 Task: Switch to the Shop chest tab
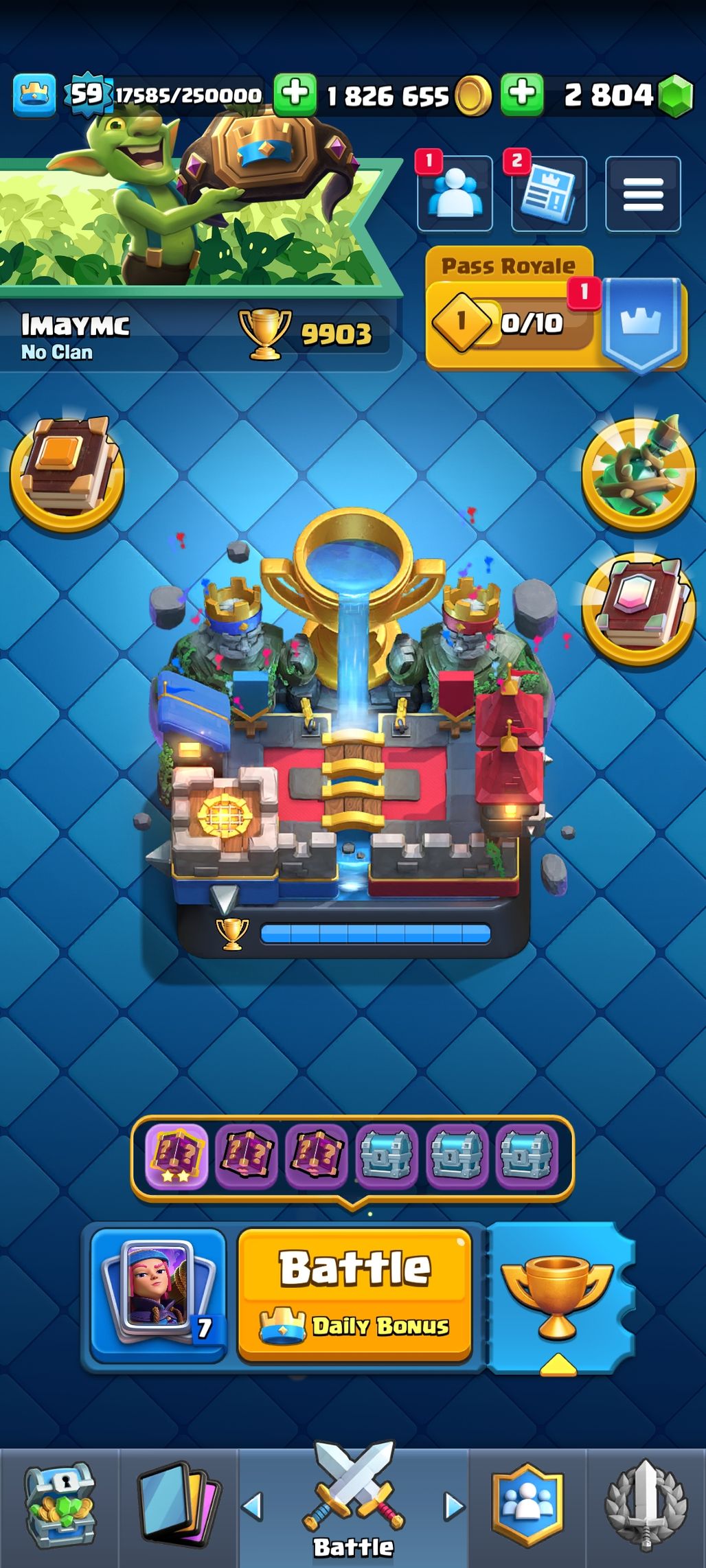pyautogui.click(x=60, y=1508)
